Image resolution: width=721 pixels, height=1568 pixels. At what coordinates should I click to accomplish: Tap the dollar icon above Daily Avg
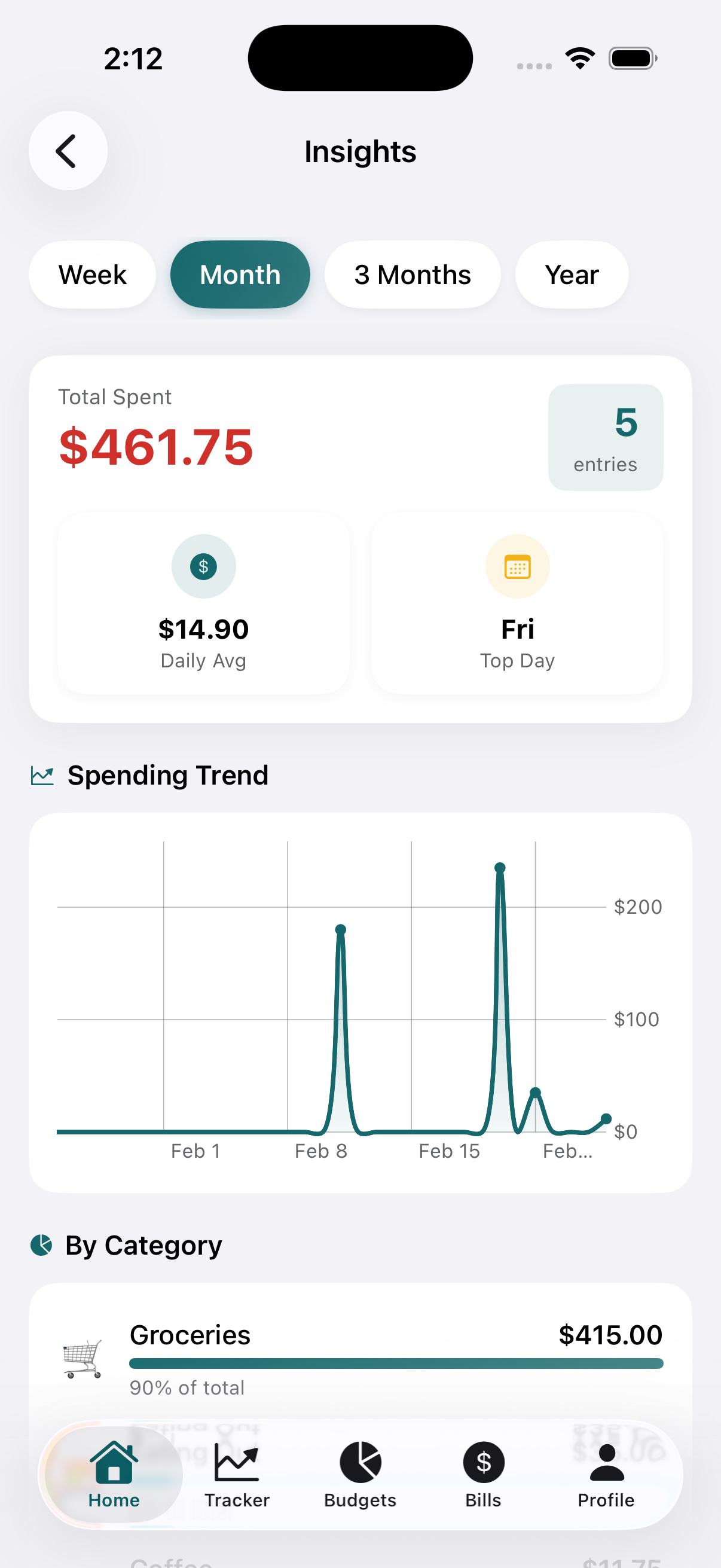tap(203, 566)
